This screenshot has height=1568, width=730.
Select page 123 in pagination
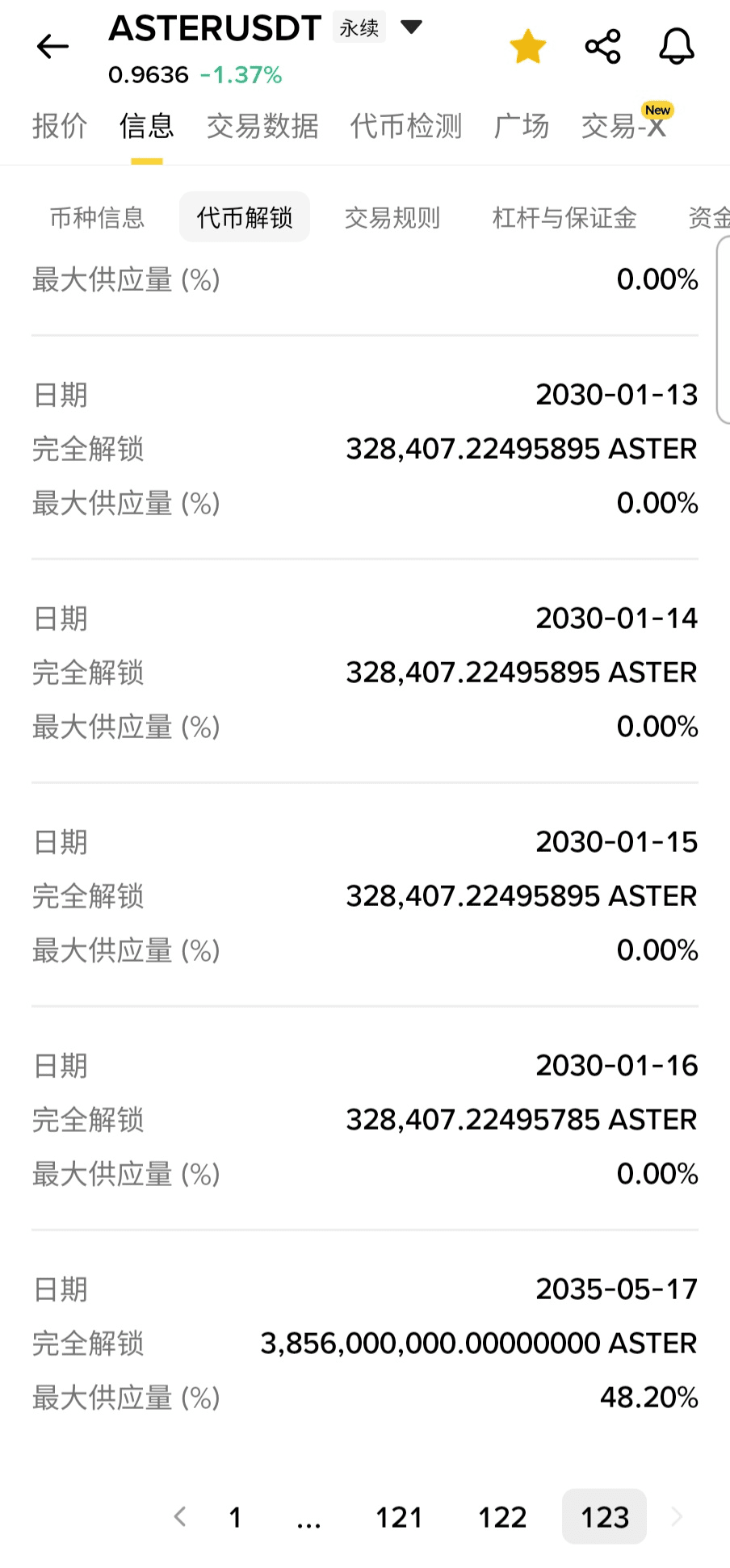(605, 1517)
